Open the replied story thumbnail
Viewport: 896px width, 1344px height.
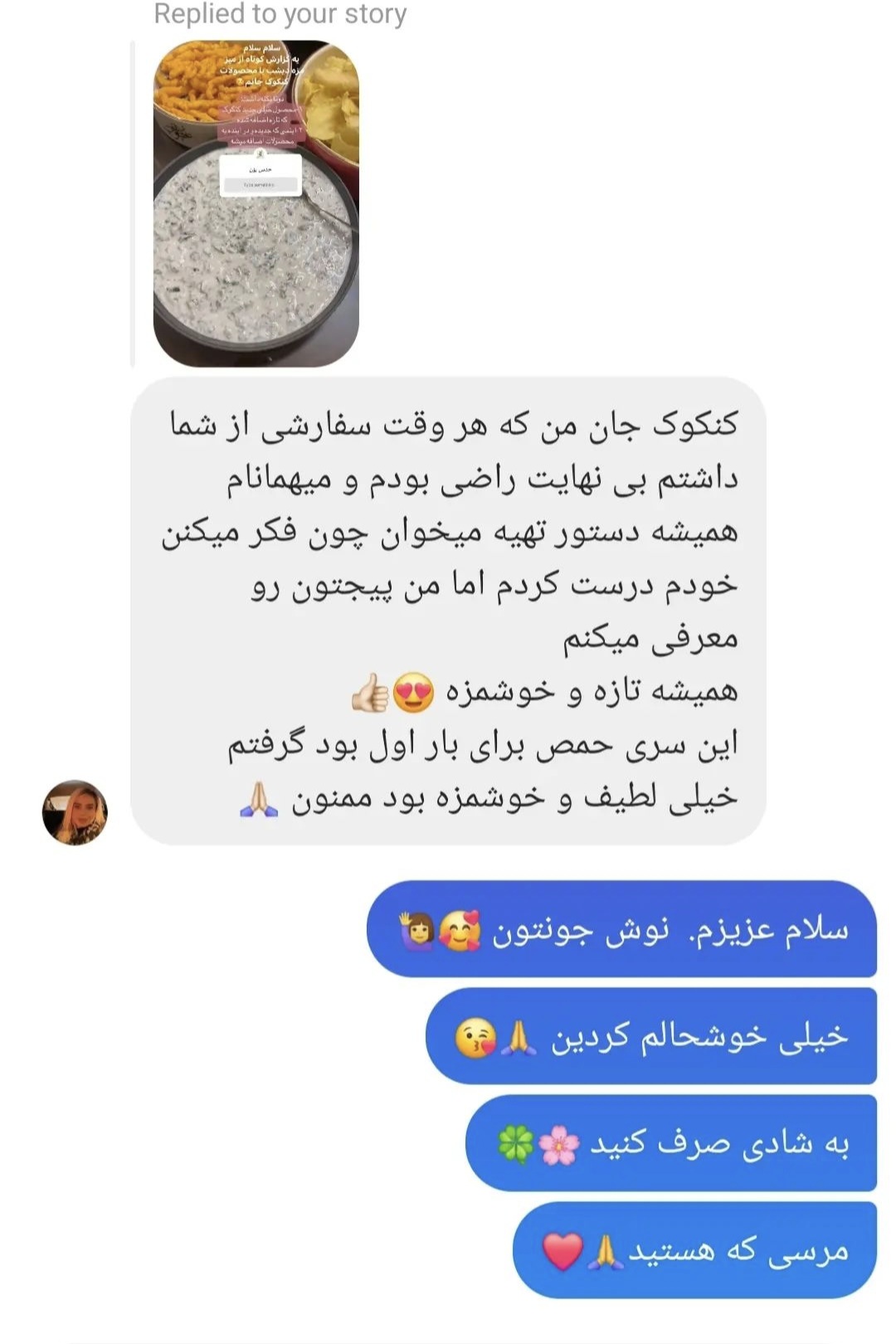pyautogui.click(x=256, y=203)
